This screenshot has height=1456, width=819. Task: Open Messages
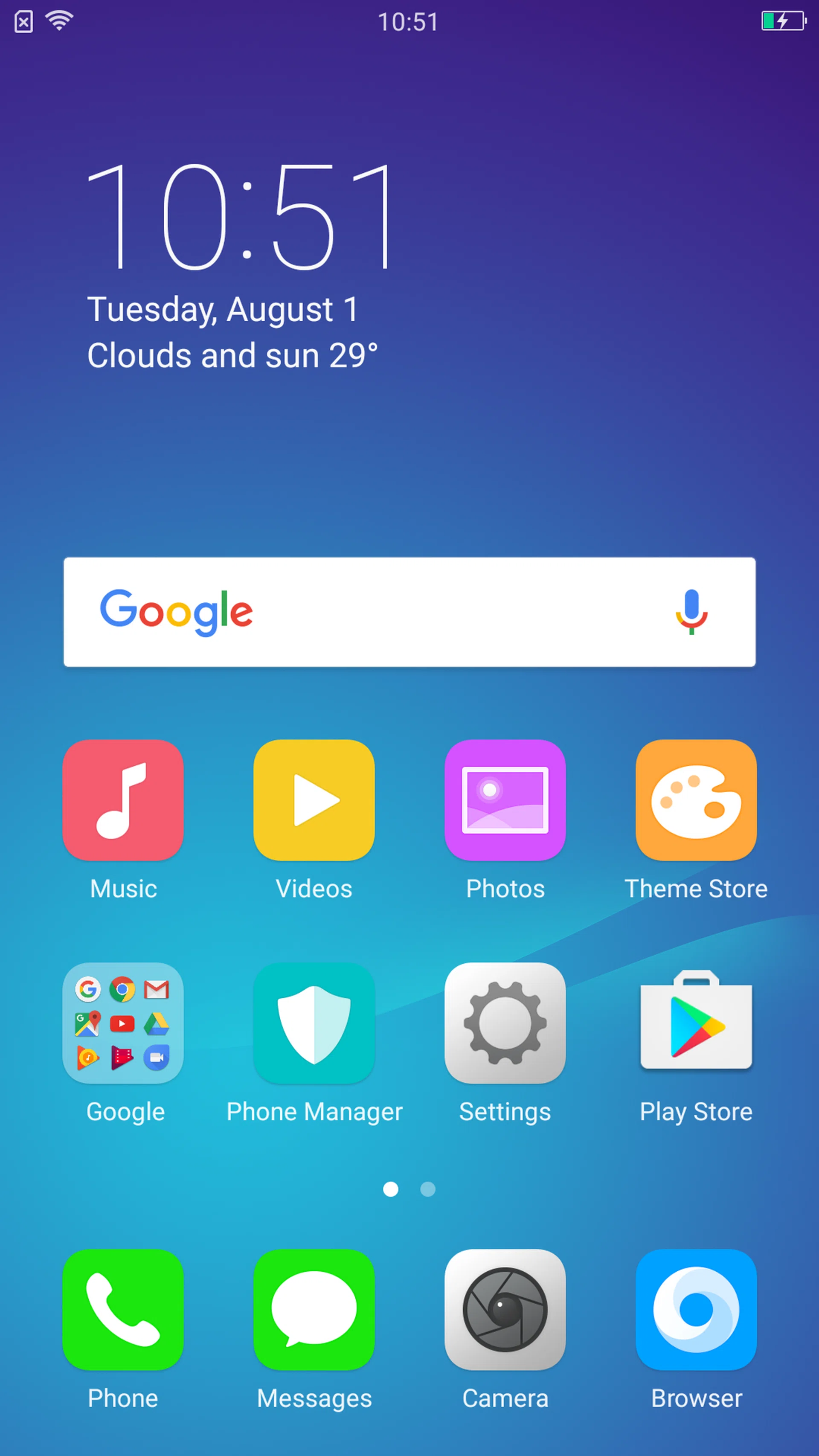[x=314, y=1310]
